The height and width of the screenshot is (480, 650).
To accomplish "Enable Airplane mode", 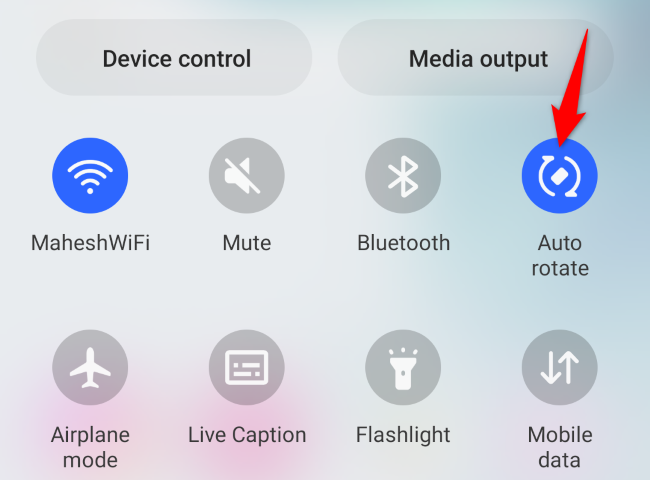I will [x=90, y=367].
